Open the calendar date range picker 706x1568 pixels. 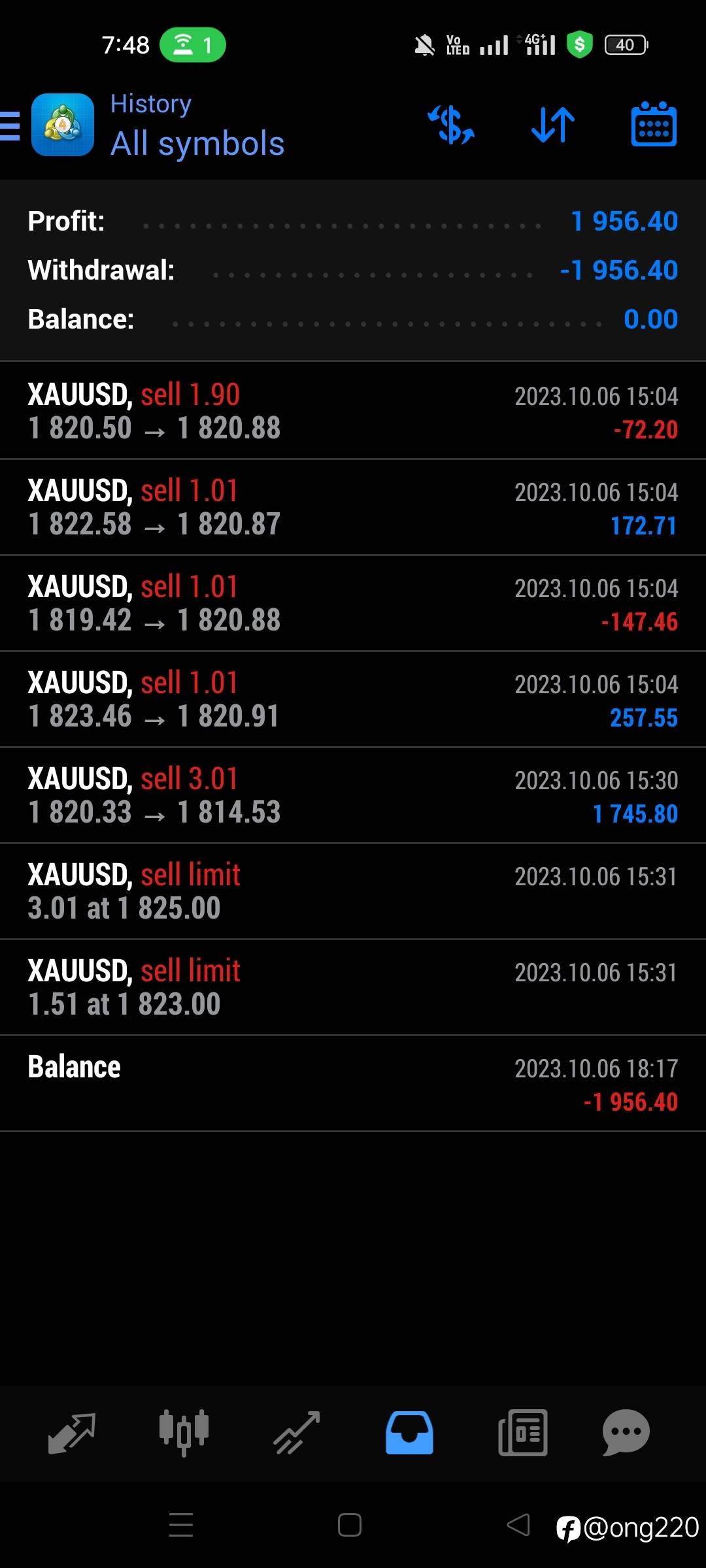tap(654, 125)
